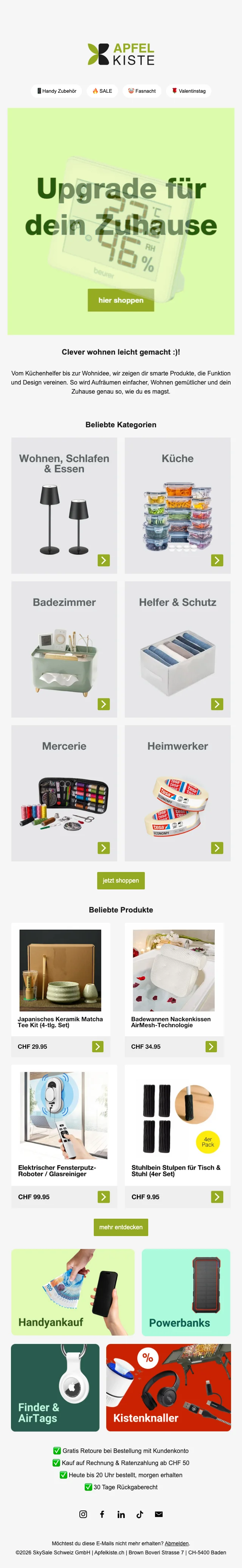Open the Japanisches Keramik Matcha Tee Kit product
The width and height of the screenshot is (242, 1568).
[60, 980]
